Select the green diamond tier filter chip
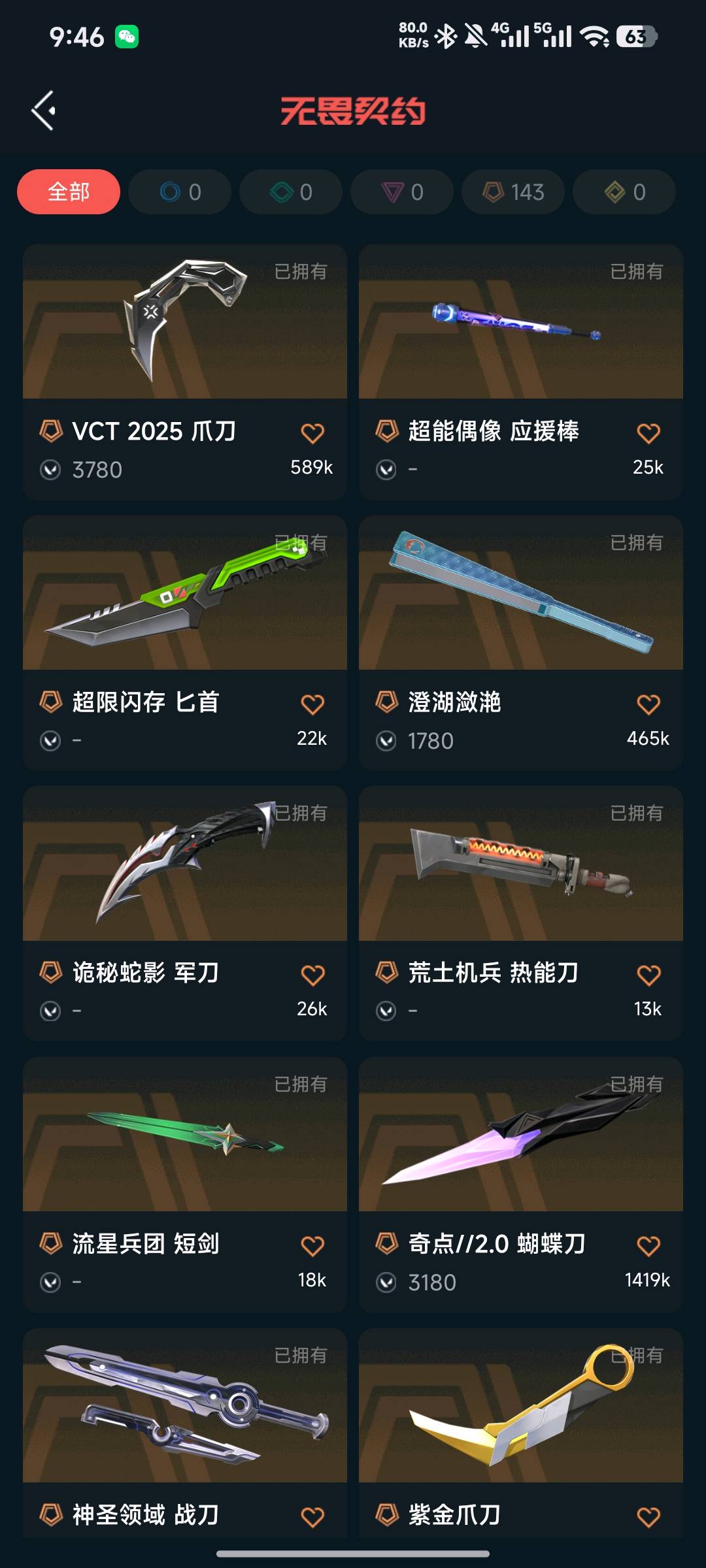The image size is (706, 1568). [291, 192]
